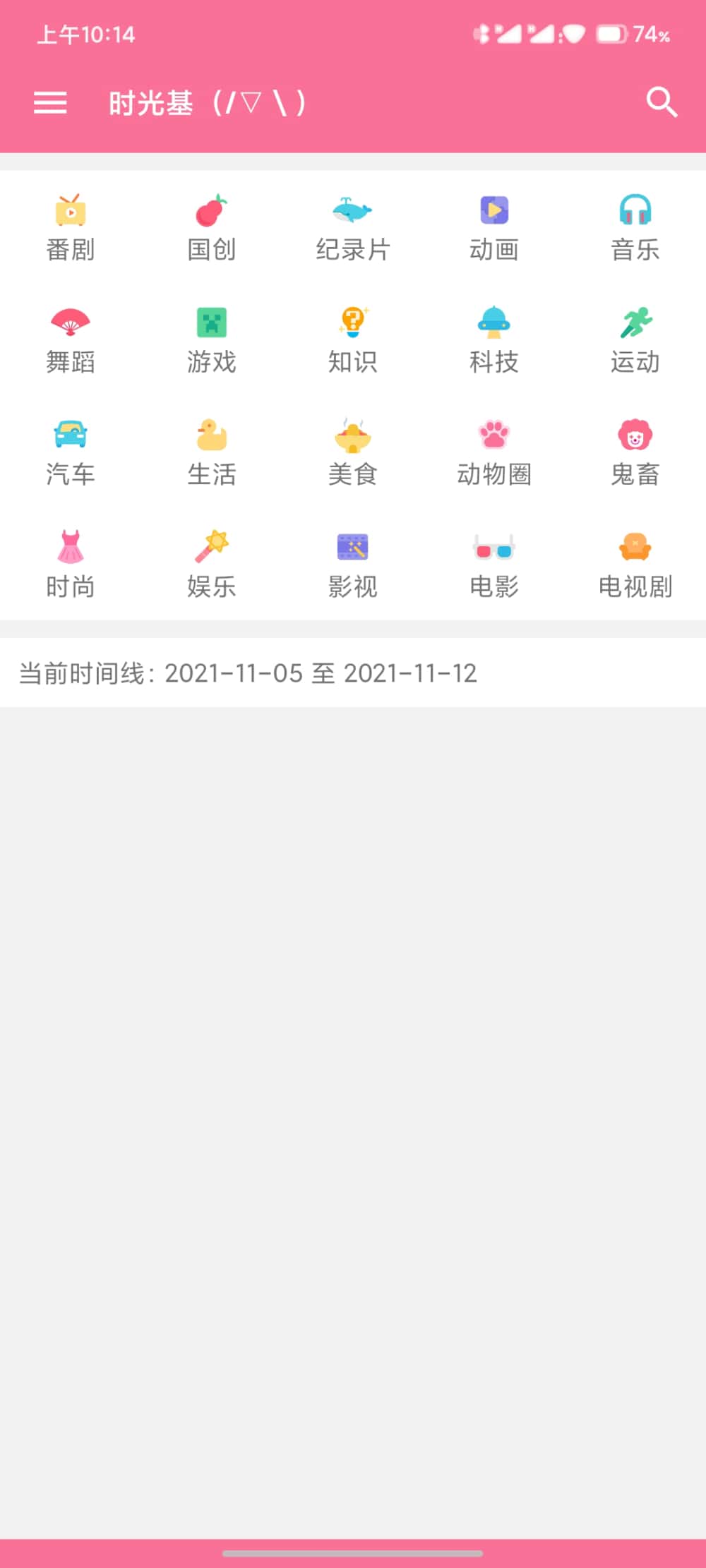Viewport: 706px width, 1568px height.
Task: Open the 电影 category
Action: point(494,565)
